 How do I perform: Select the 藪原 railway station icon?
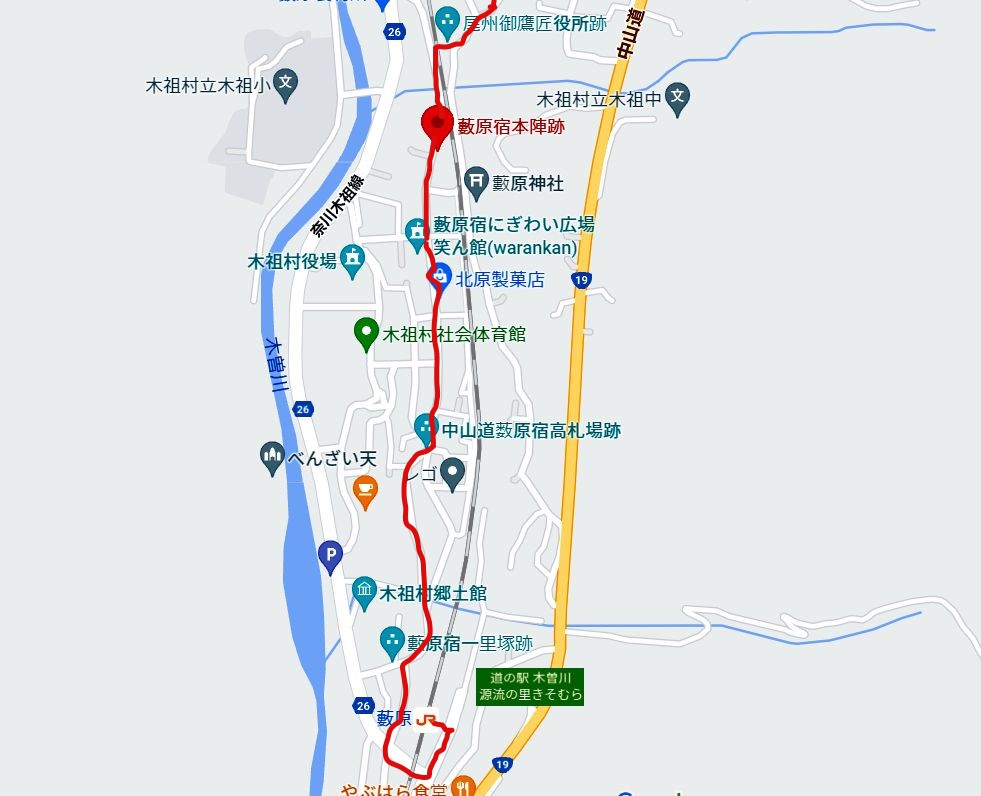[x=428, y=718]
